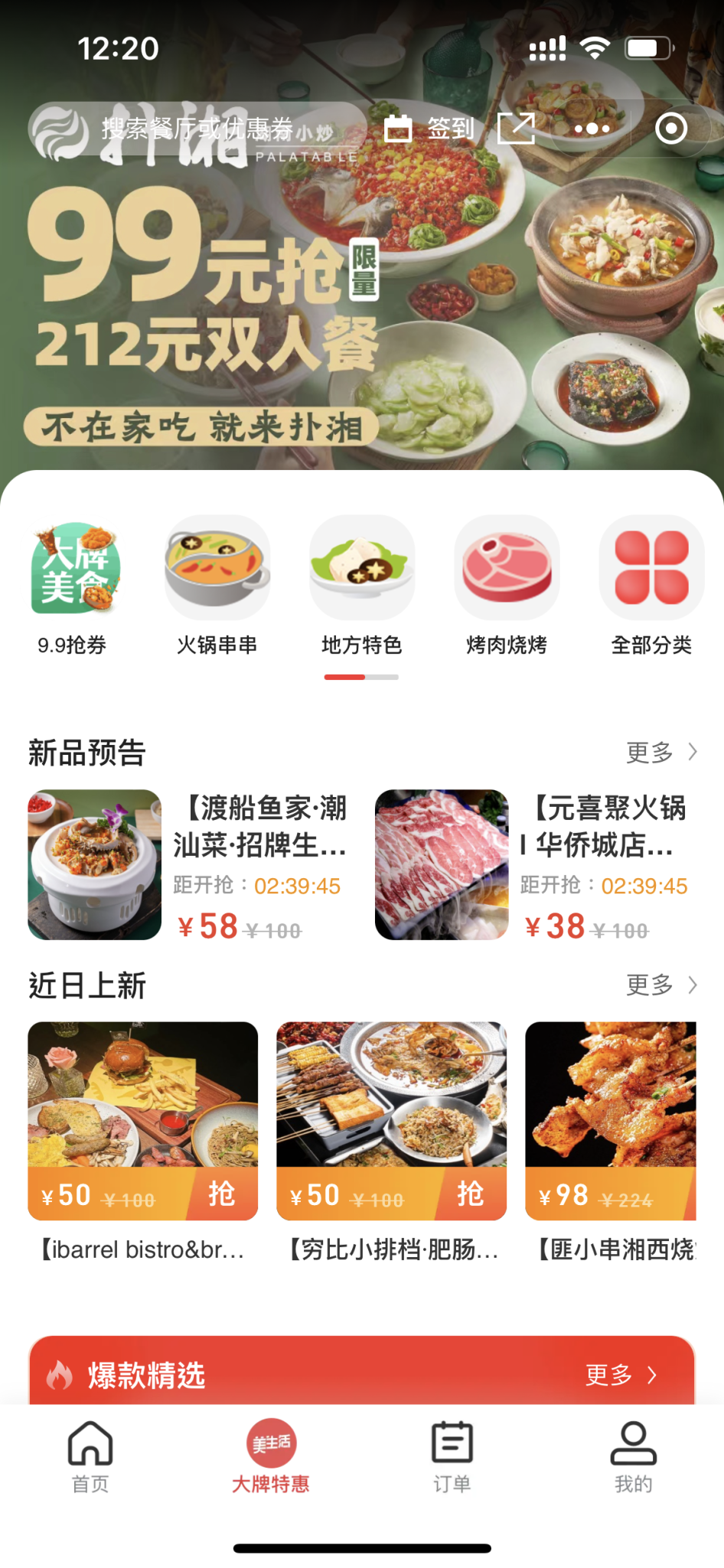Tap the 签到 check-in calendar icon
Viewport: 724px width, 1568px height.
[399, 128]
